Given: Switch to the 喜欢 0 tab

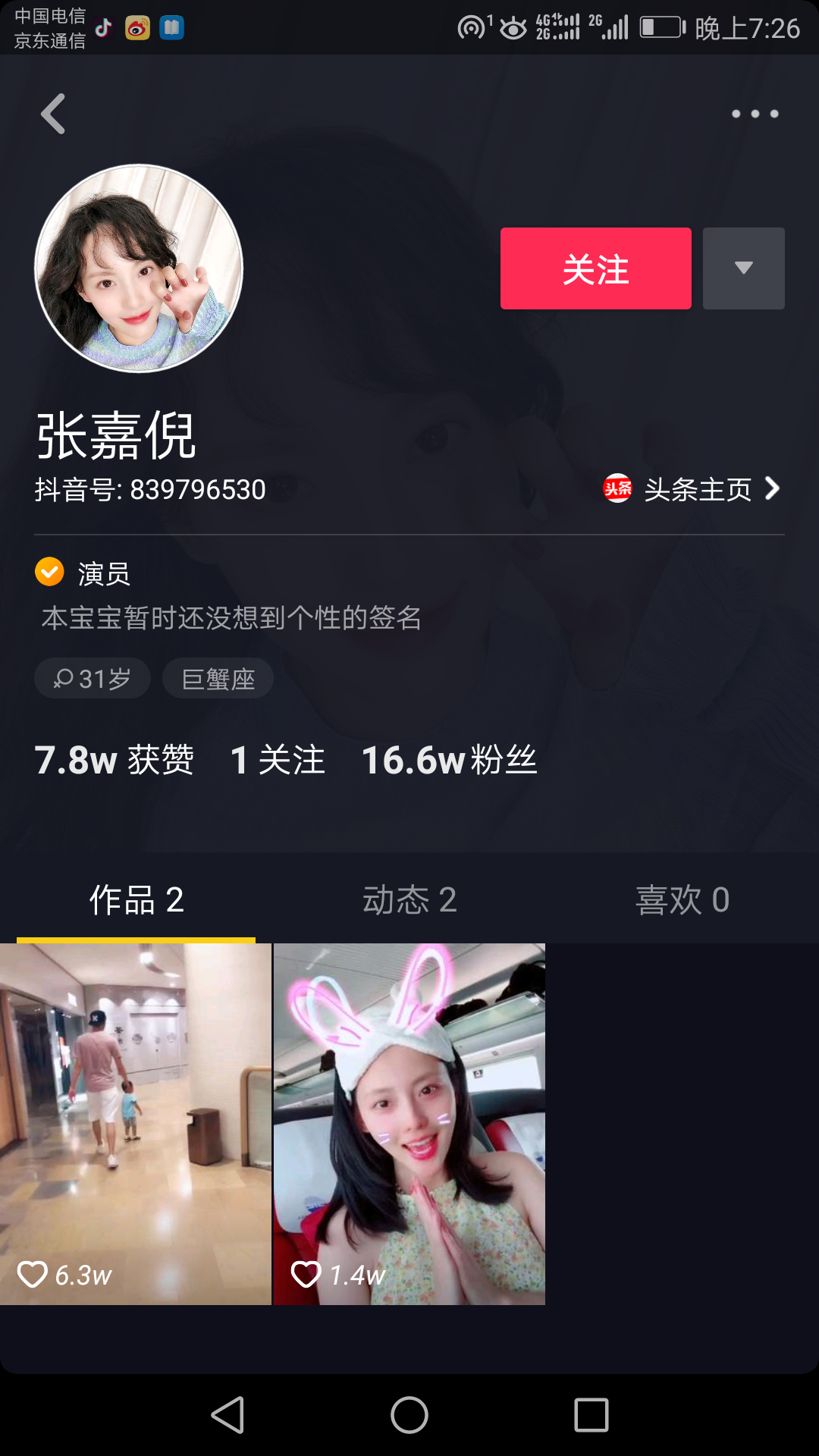Looking at the screenshot, I should [682, 900].
